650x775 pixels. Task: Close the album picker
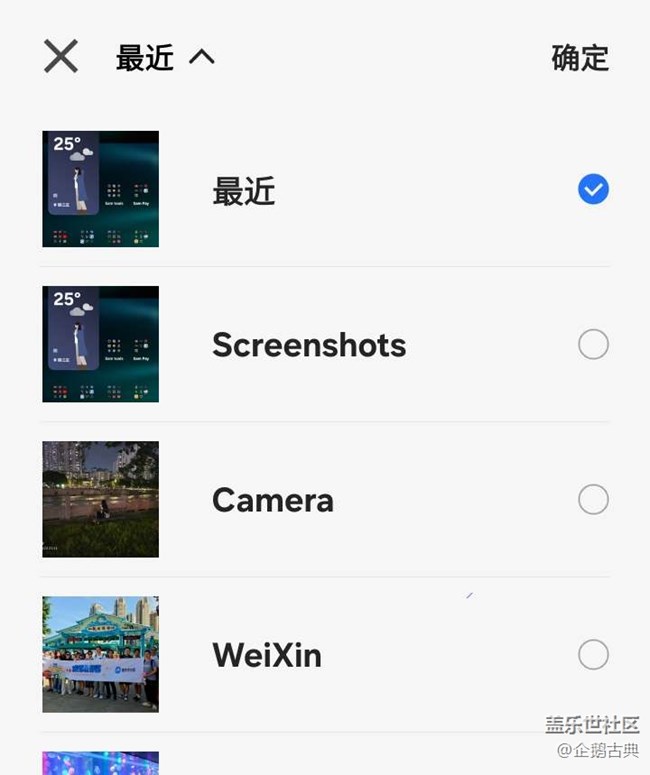pyautogui.click(x=60, y=57)
